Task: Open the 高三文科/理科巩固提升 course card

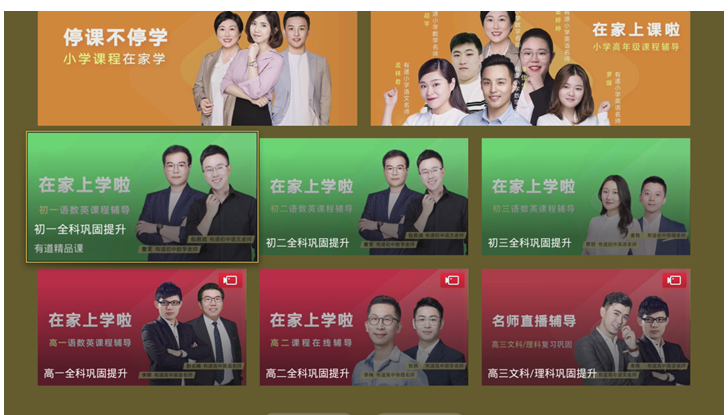Action: [x=585, y=327]
